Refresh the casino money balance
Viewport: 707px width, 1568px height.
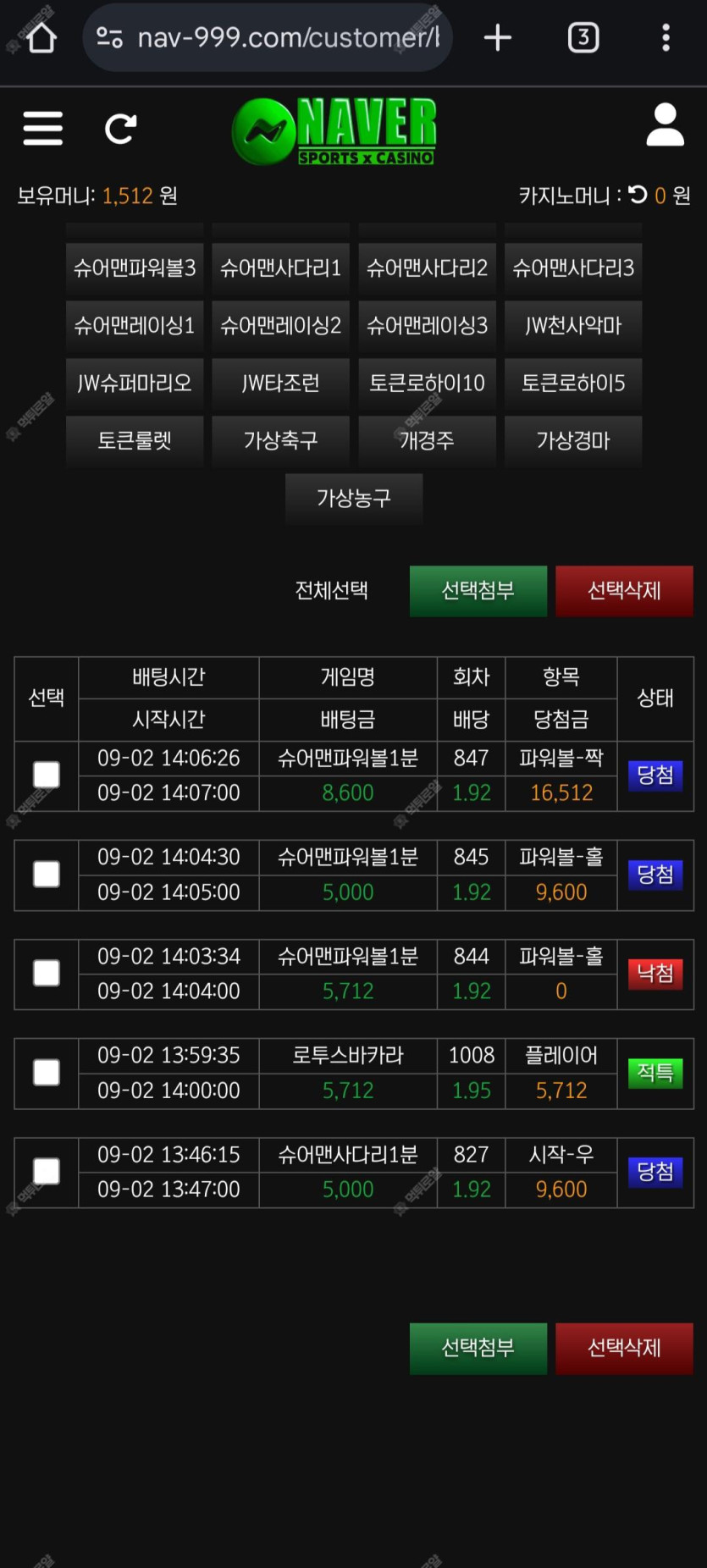pos(638,195)
